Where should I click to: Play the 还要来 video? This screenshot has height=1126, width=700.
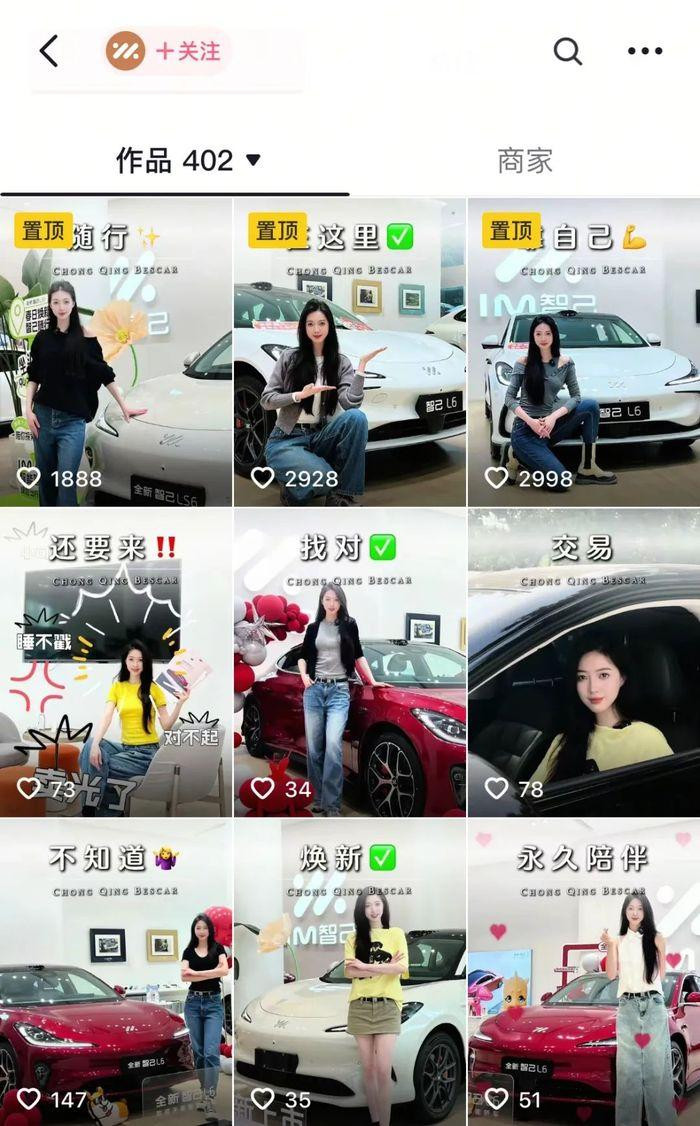coord(116,663)
